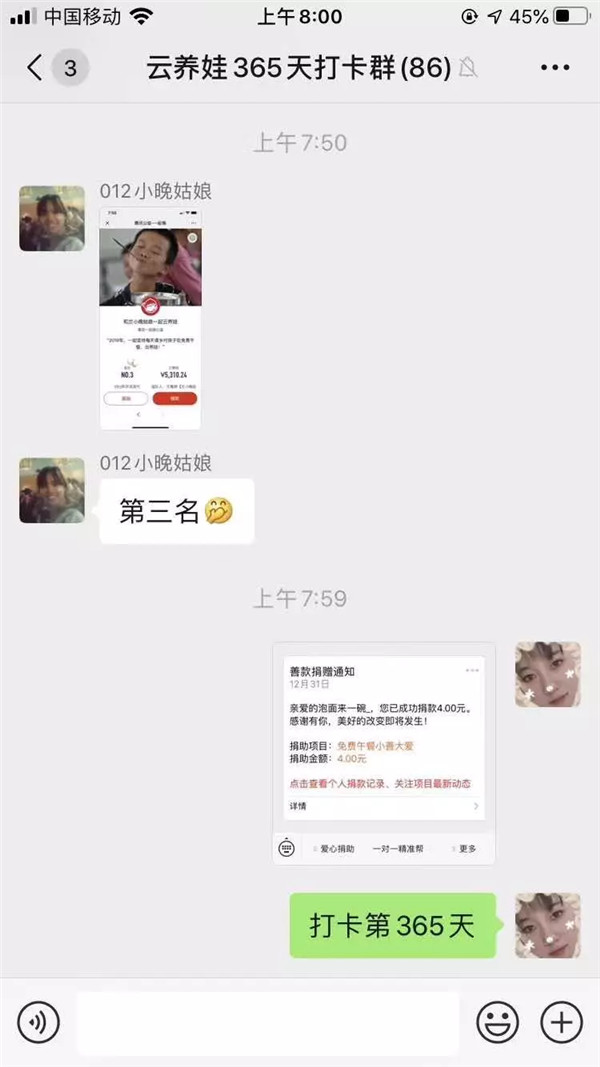The width and height of the screenshot is (600, 1067).
Task: View 012小晚姑娘's avatar next to the image message
Action: [x=52, y=218]
